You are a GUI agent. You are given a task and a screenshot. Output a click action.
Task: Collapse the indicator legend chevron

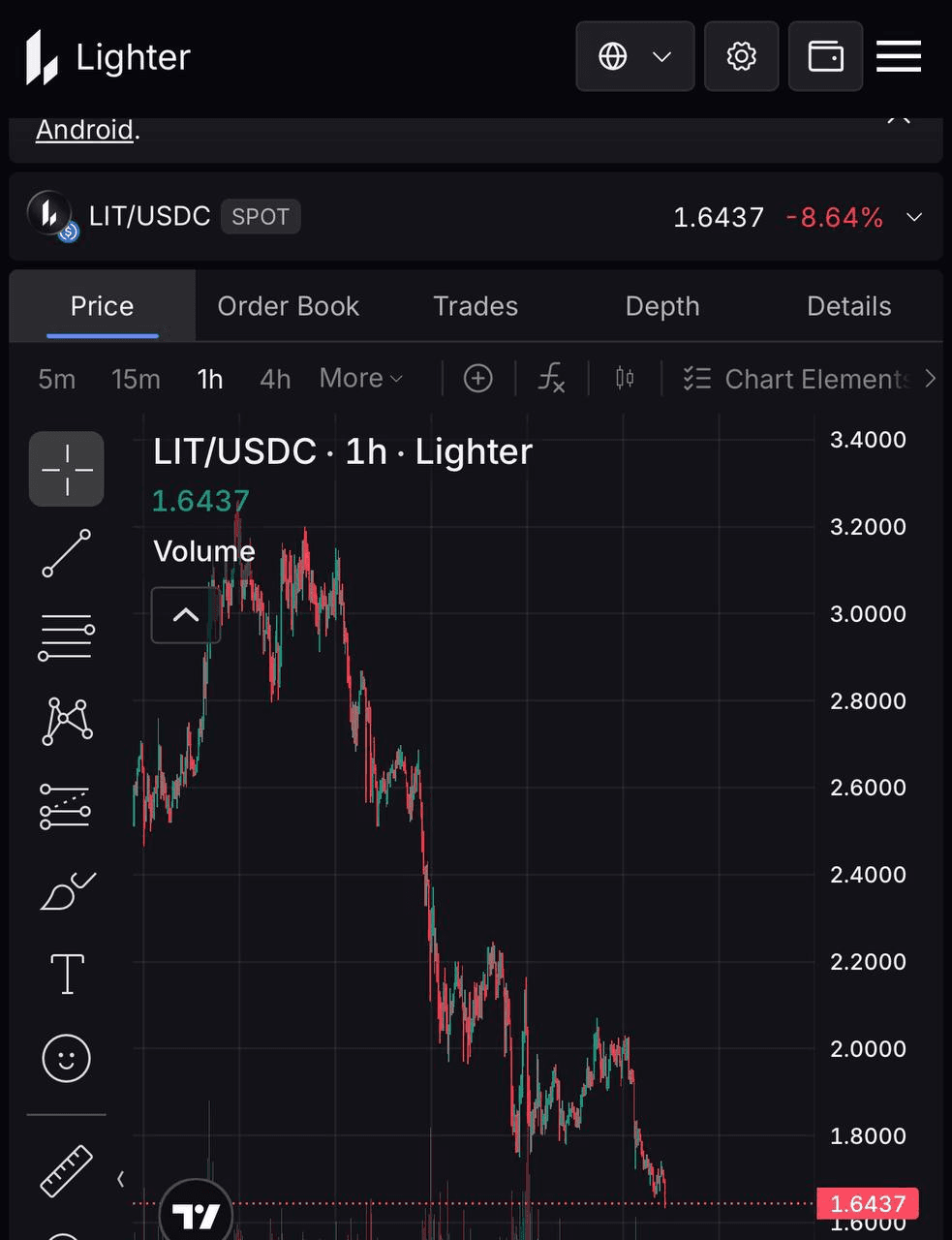[x=185, y=615]
